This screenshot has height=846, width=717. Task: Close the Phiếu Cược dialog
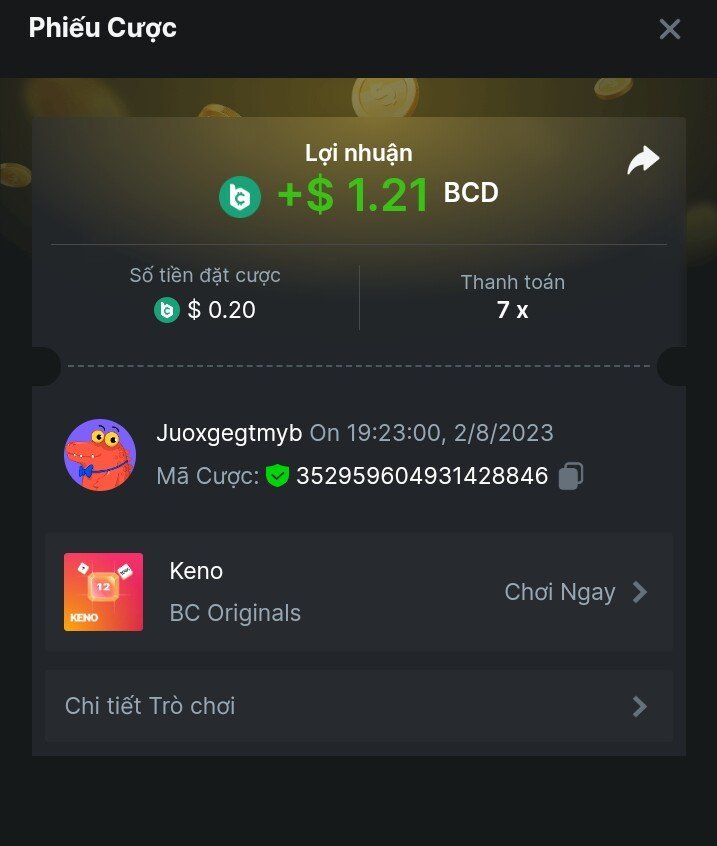[x=669, y=29]
